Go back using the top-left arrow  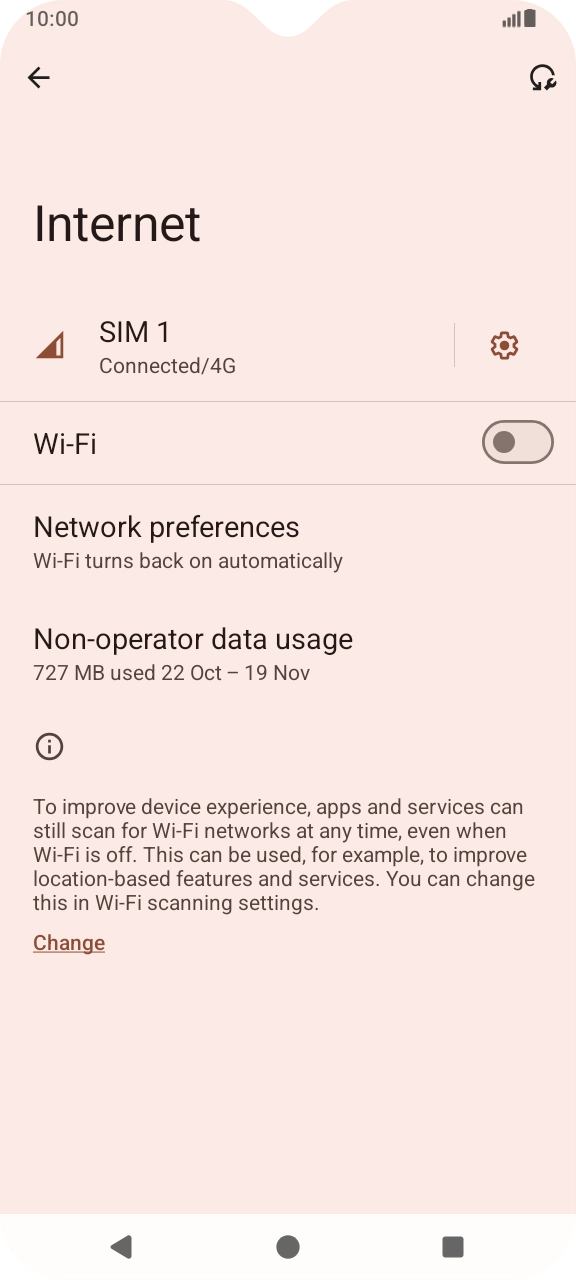(x=39, y=78)
